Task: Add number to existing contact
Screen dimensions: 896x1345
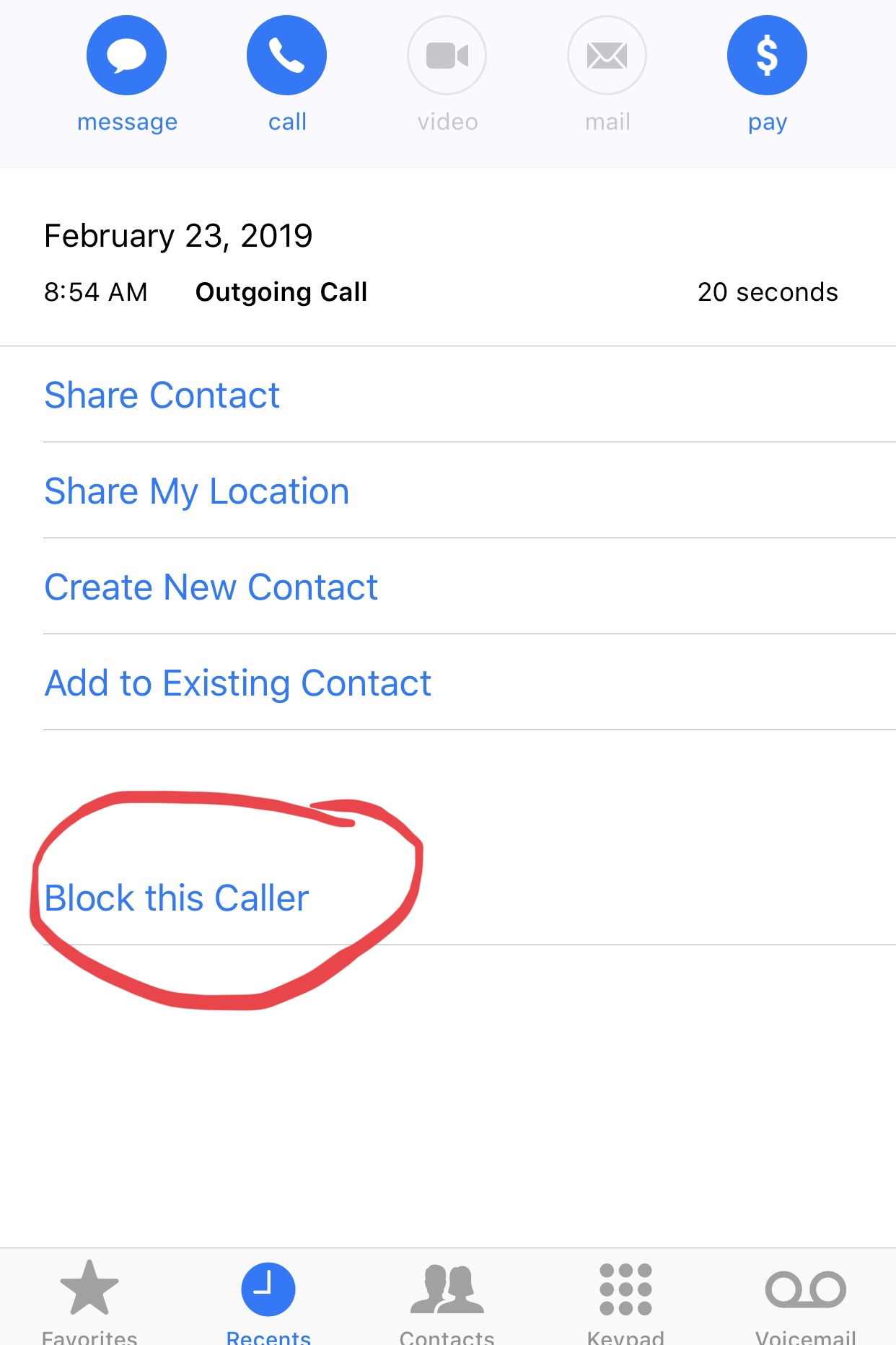Action: coord(238,683)
